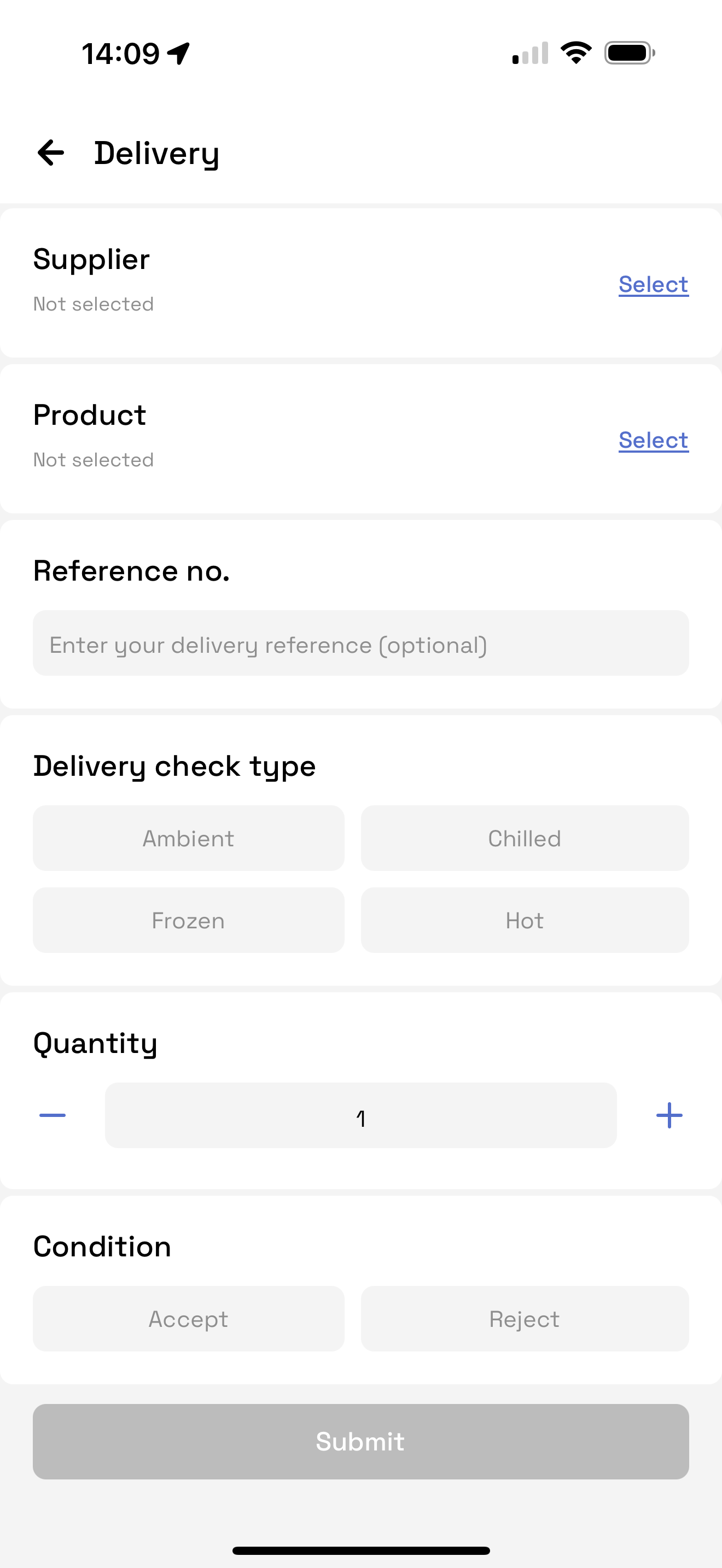The width and height of the screenshot is (722, 1568).
Task: Go back from the Delivery screen
Action: [50, 153]
